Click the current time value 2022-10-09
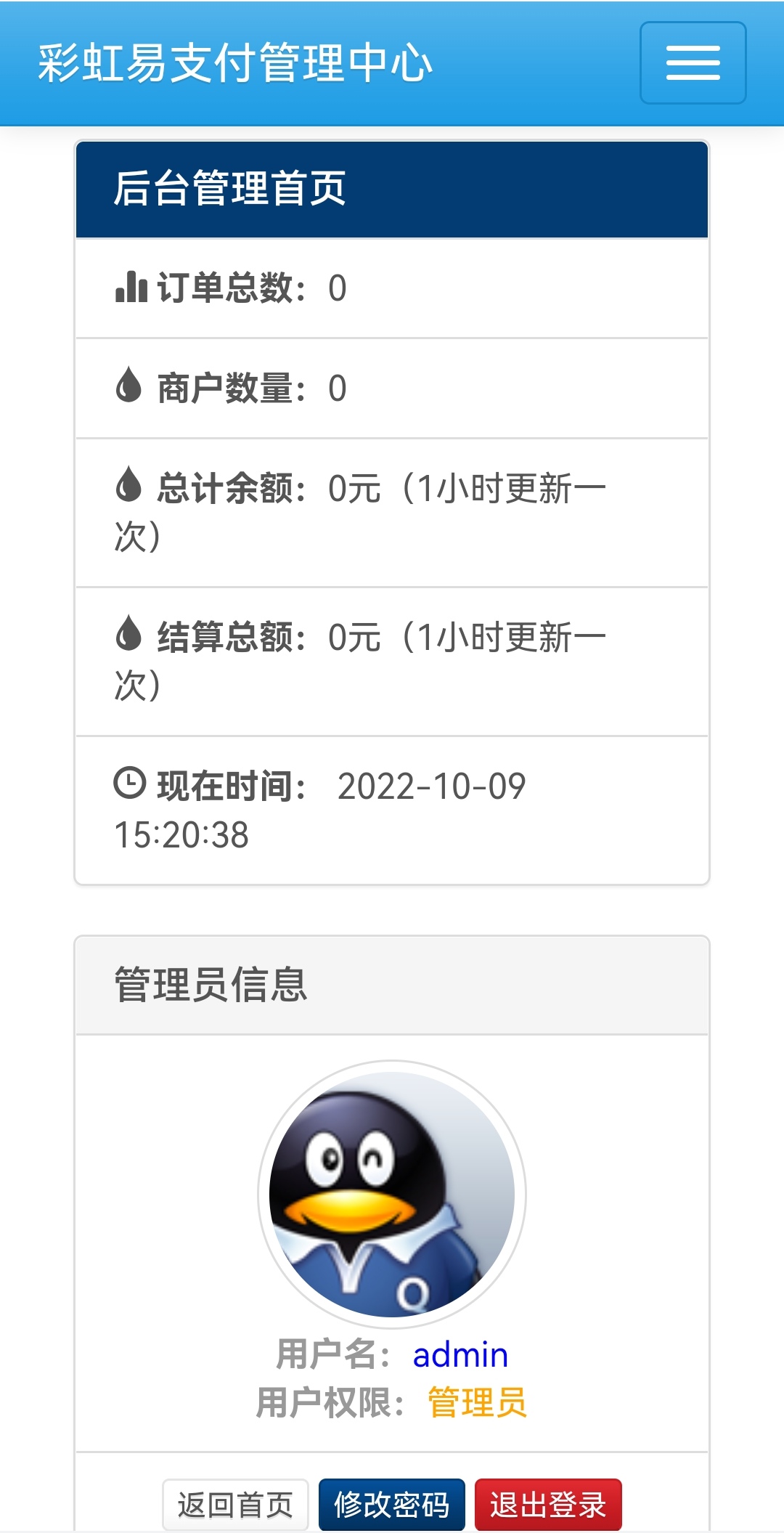Viewport: 784px width, 1533px height. point(432,786)
